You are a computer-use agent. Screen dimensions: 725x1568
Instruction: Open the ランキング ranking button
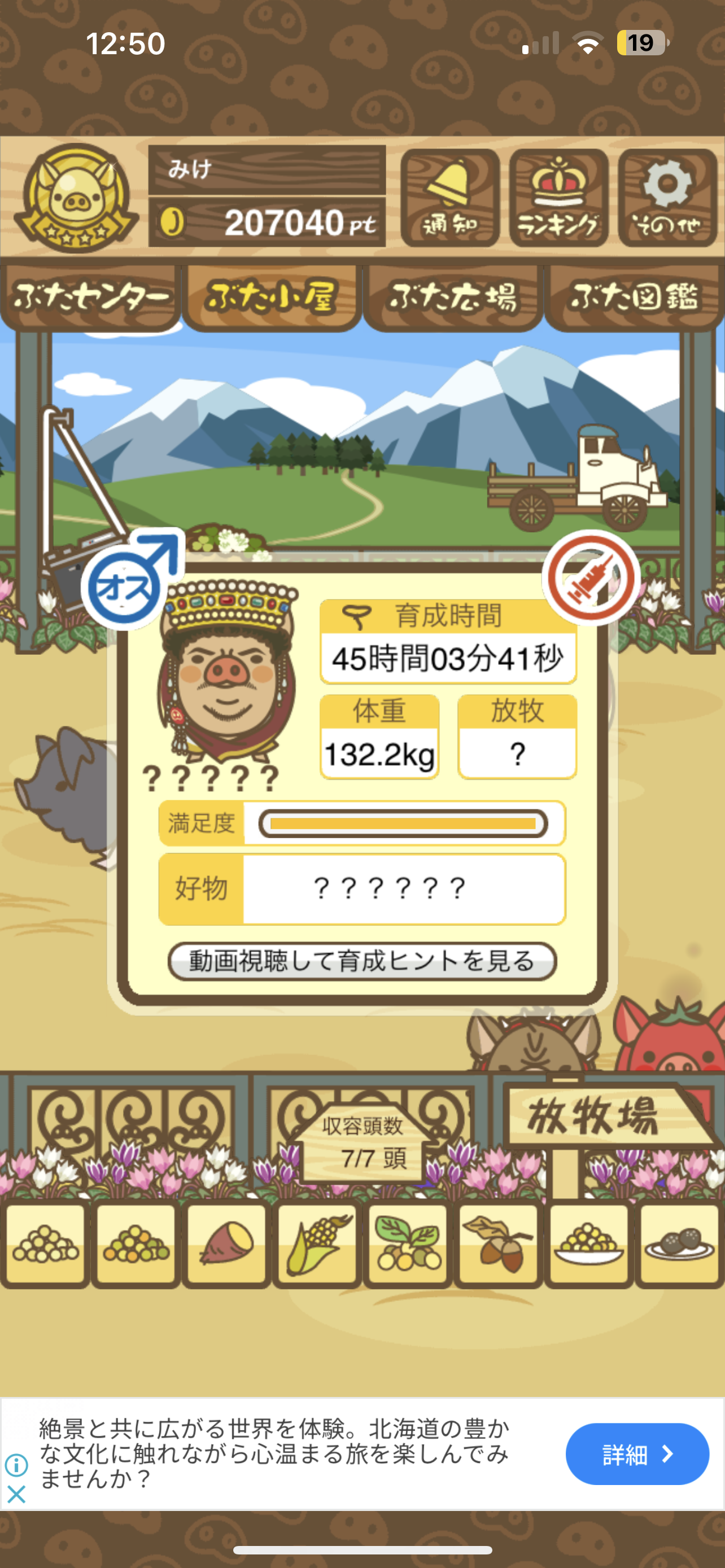click(559, 198)
